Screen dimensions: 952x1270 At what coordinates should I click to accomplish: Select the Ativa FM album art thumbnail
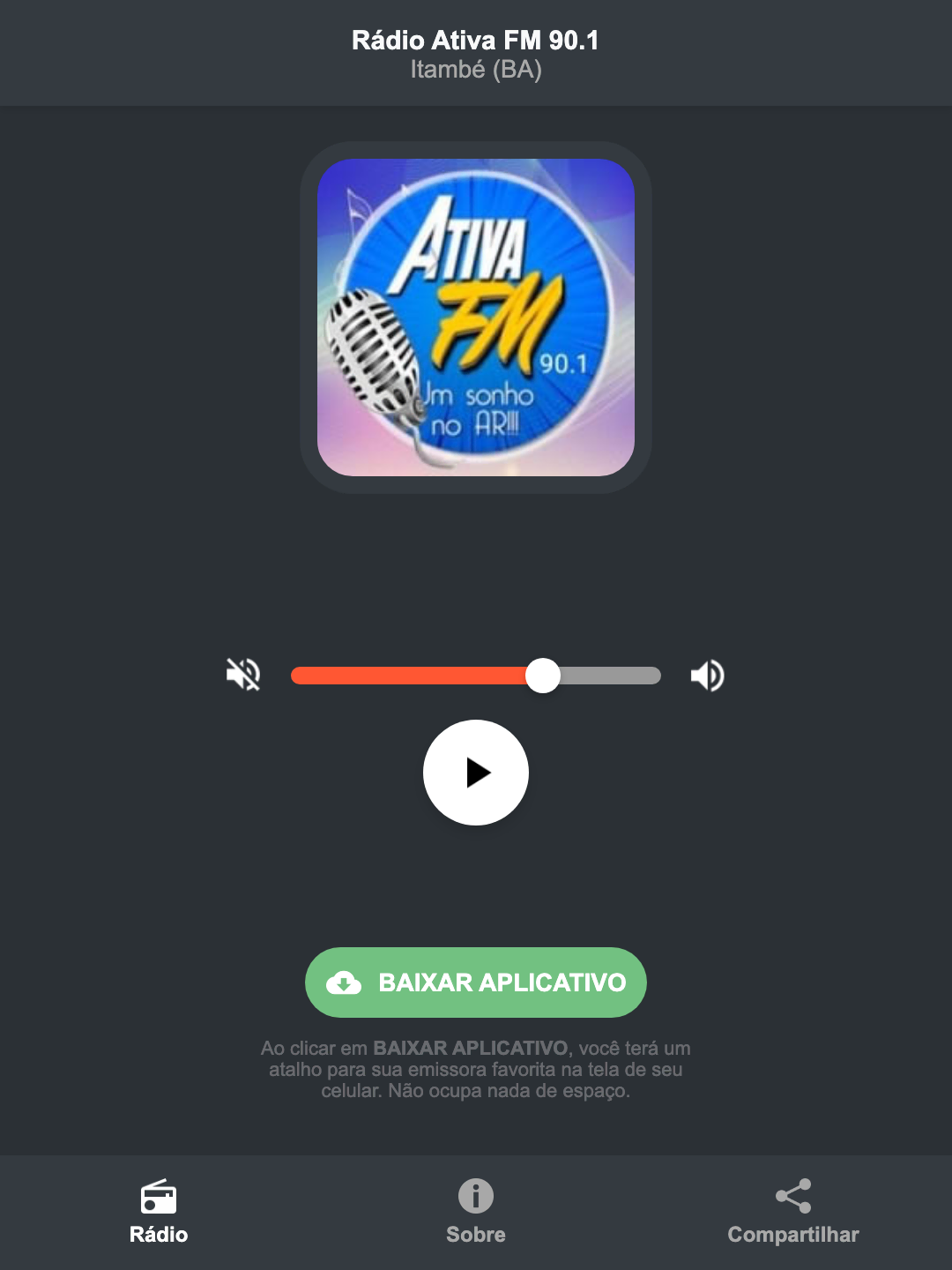(x=475, y=313)
